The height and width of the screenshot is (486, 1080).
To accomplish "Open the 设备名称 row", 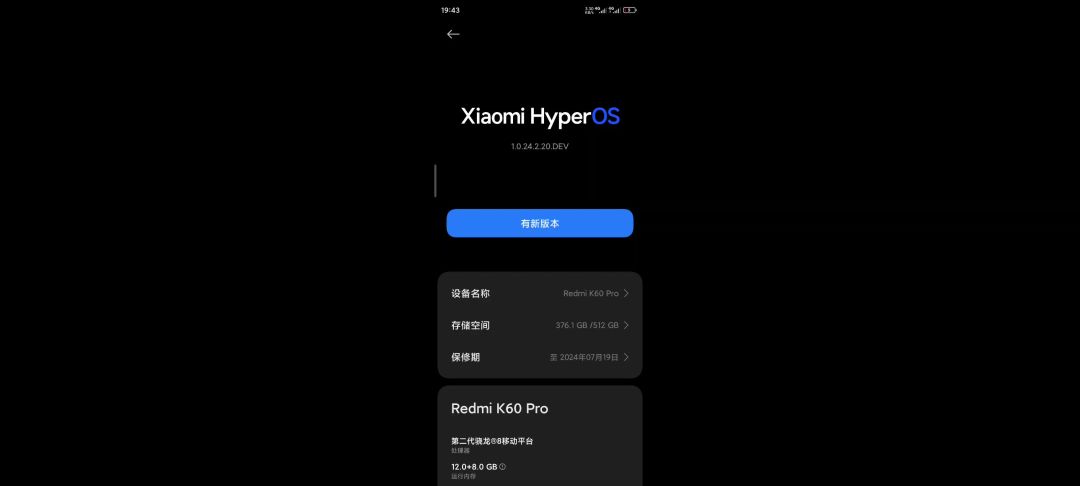I will point(539,293).
